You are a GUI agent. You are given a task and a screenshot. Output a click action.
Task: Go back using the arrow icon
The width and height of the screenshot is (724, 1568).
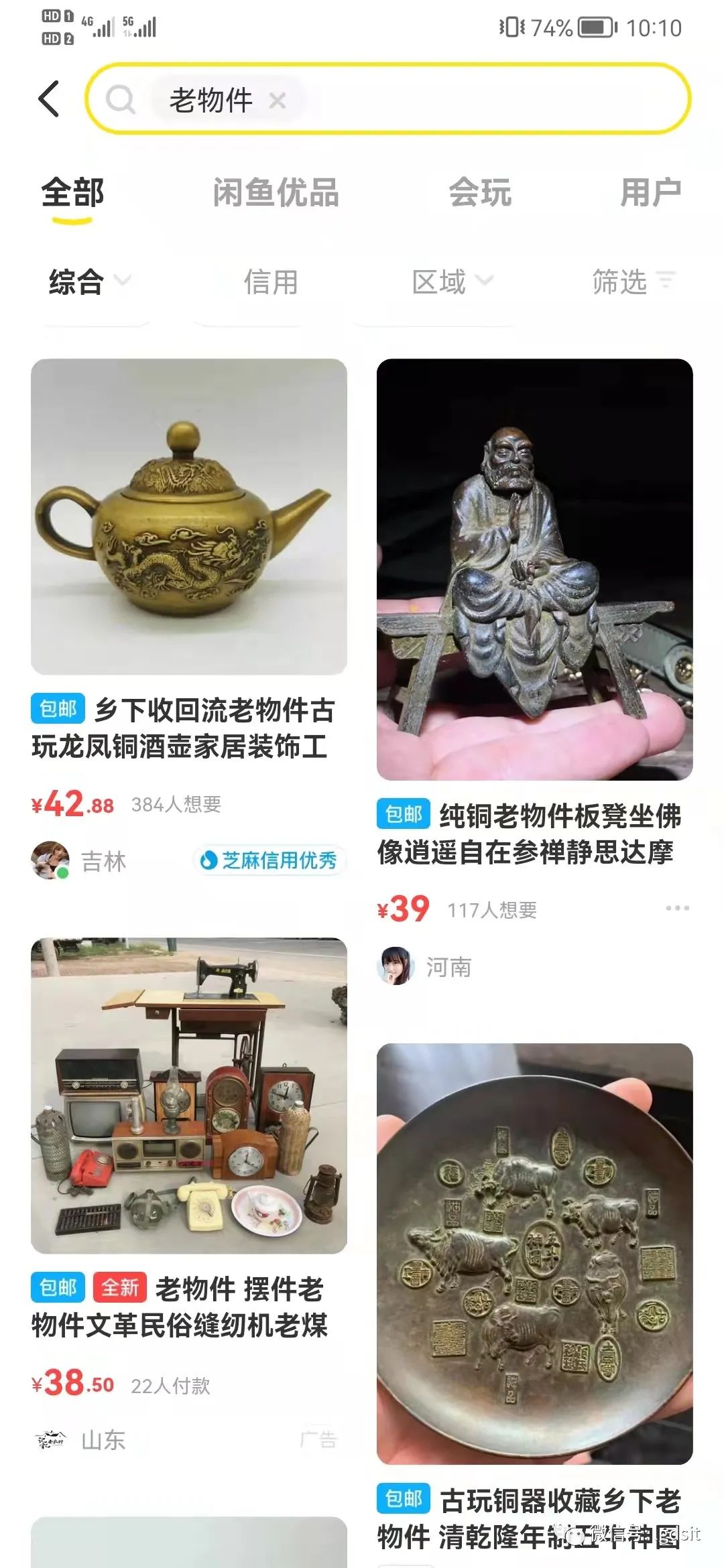[49, 99]
